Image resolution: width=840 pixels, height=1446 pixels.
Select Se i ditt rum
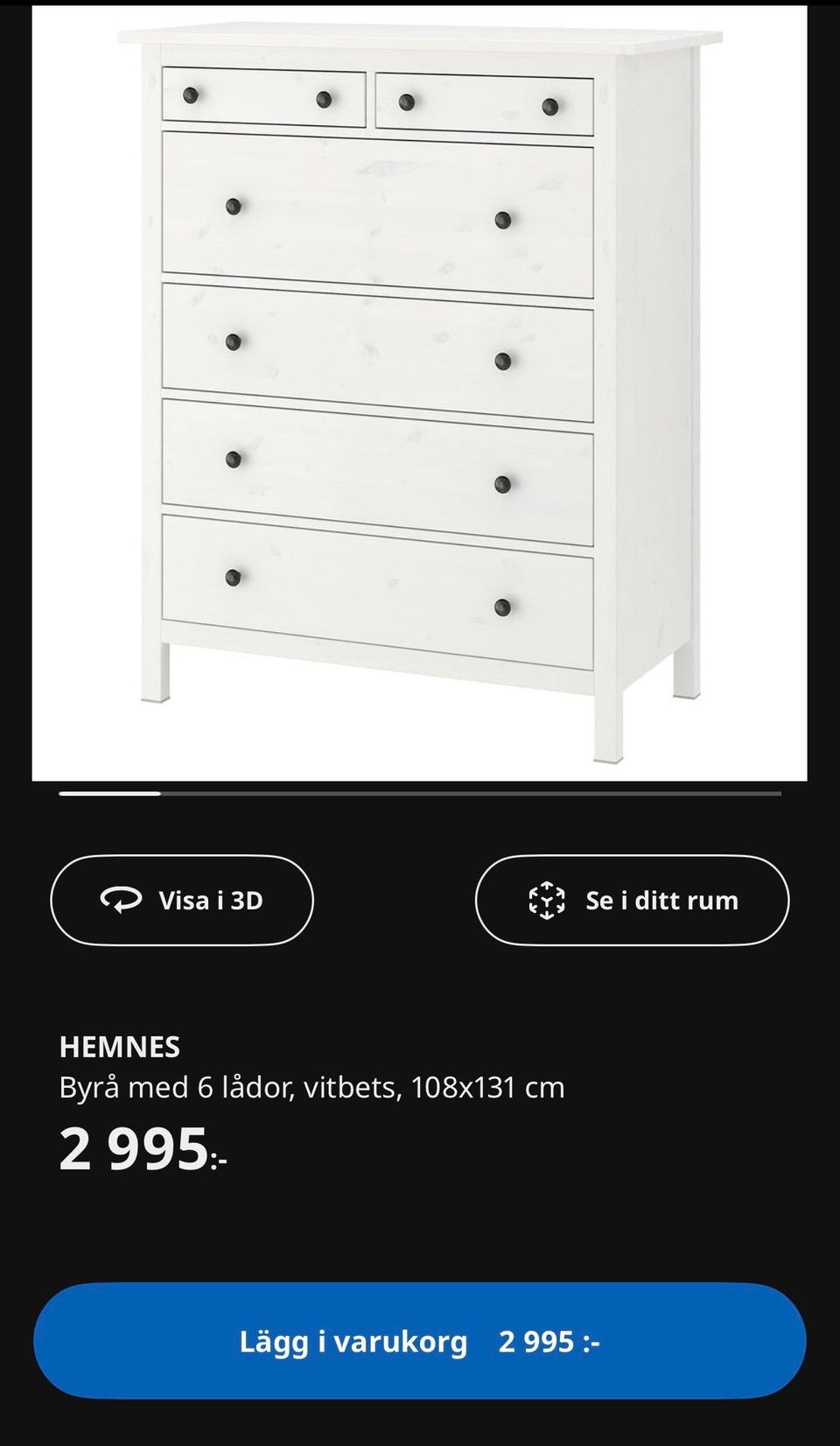coord(632,900)
